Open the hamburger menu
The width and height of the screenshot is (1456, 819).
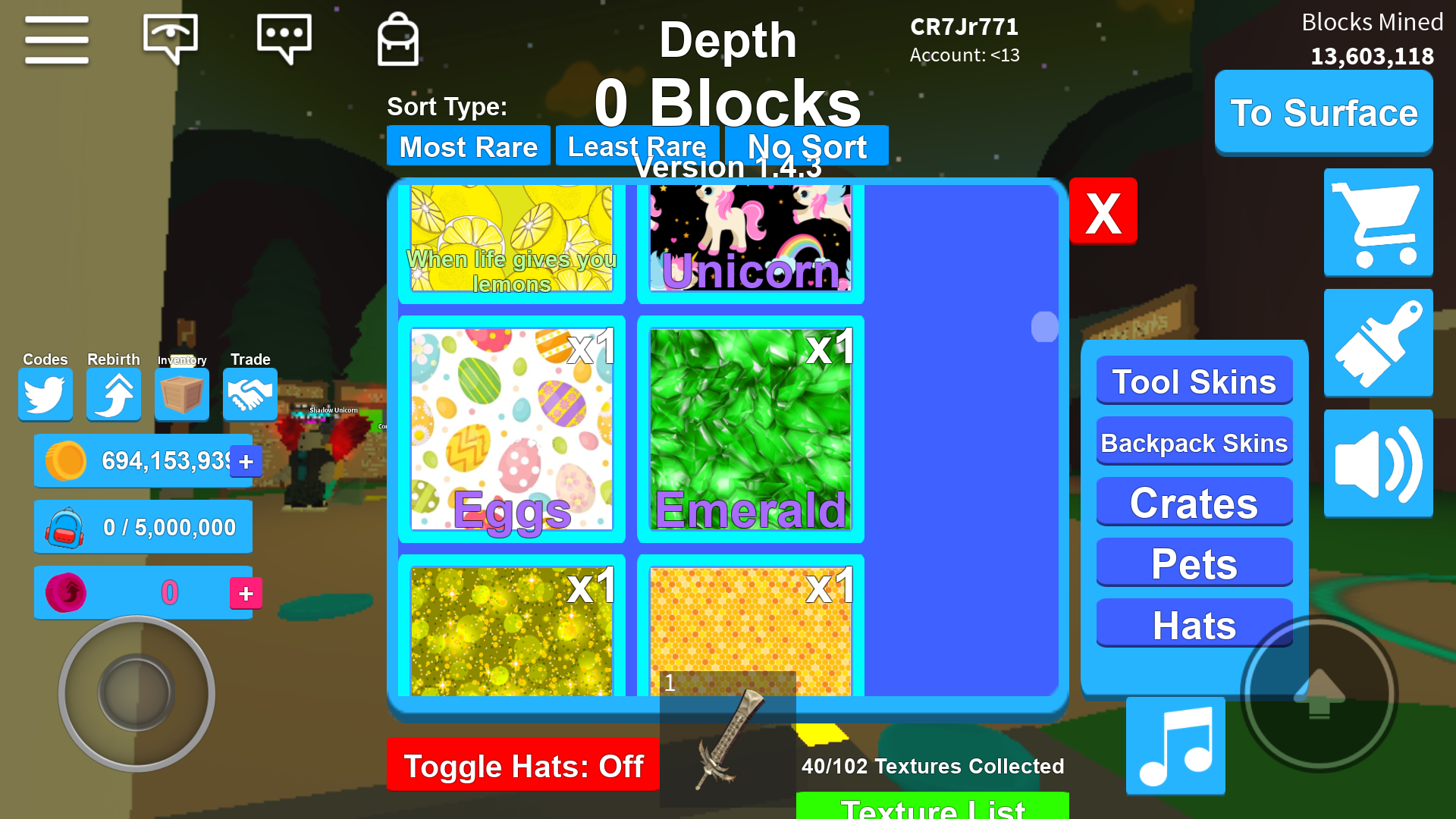click(x=57, y=39)
